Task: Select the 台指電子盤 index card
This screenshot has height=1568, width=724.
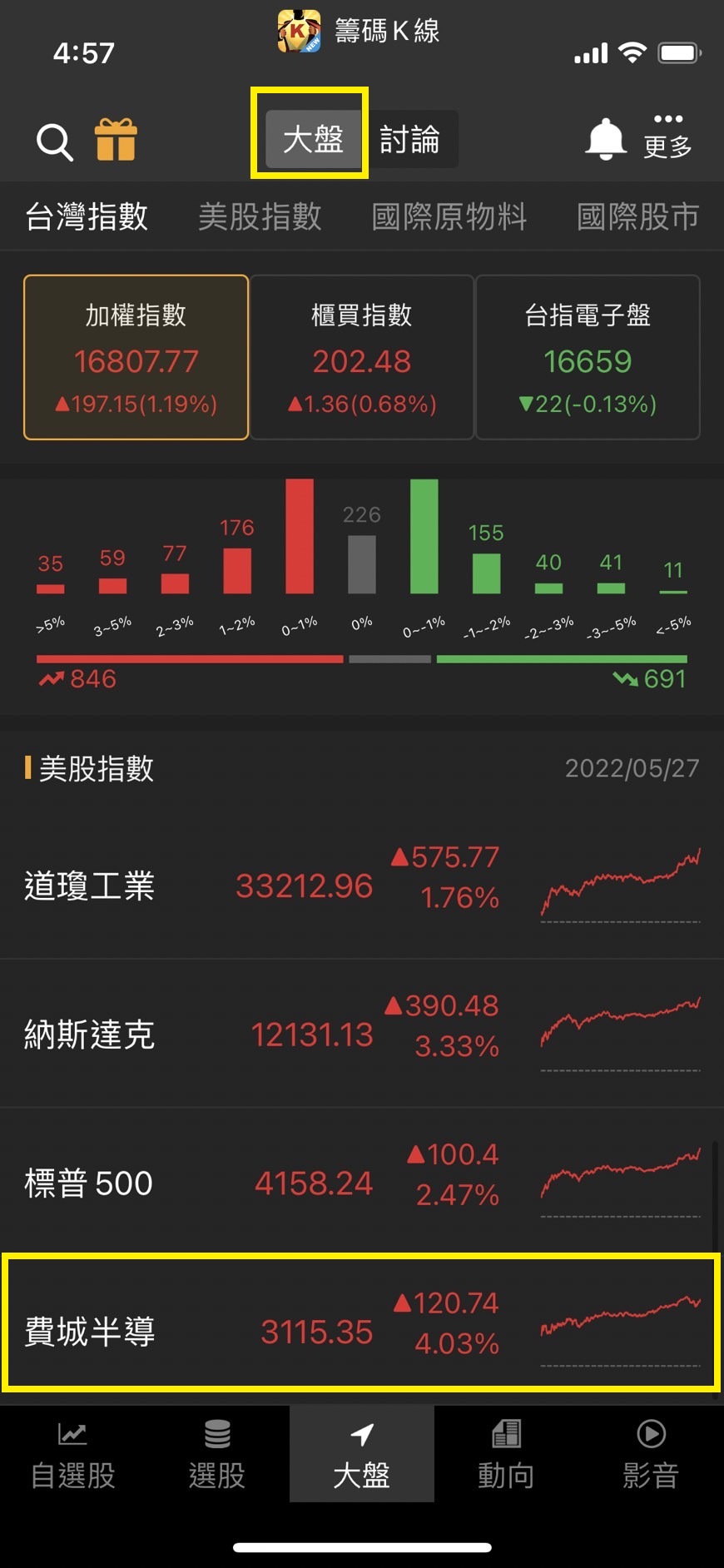Action: coord(588,358)
